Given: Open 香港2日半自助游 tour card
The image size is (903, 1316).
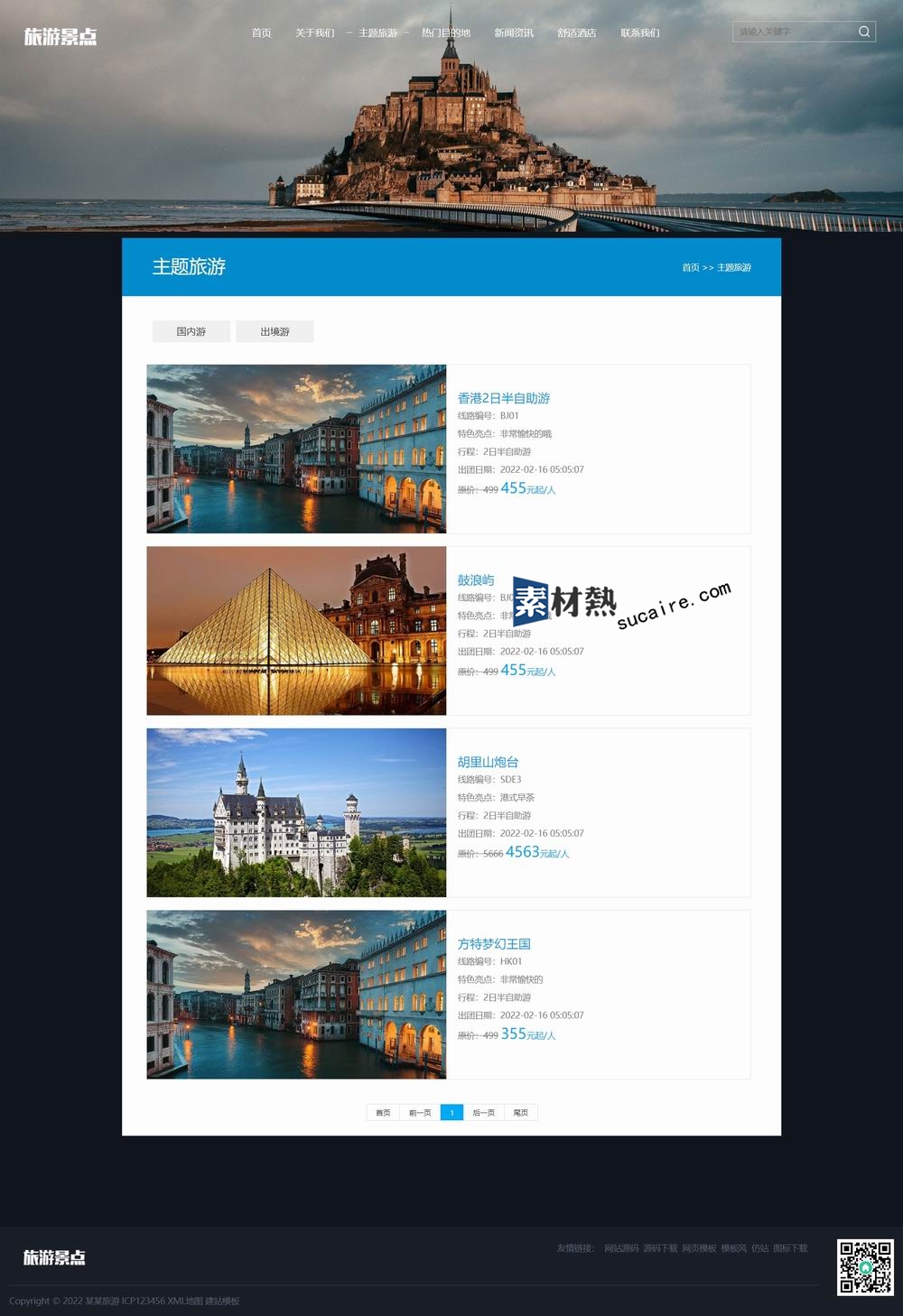Looking at the screenshot, I should click(x=503, y=398).
